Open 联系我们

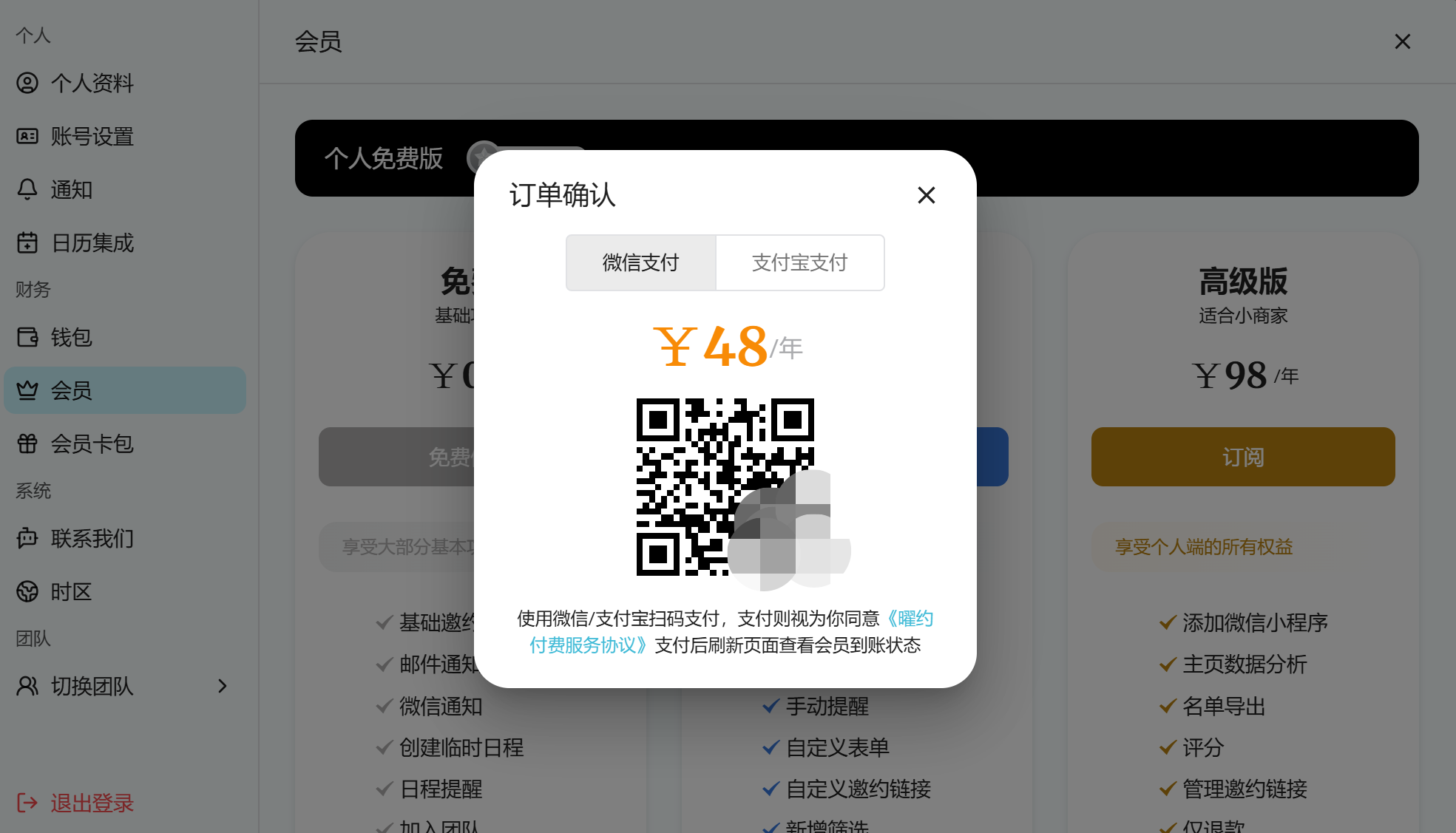(92, 539)
